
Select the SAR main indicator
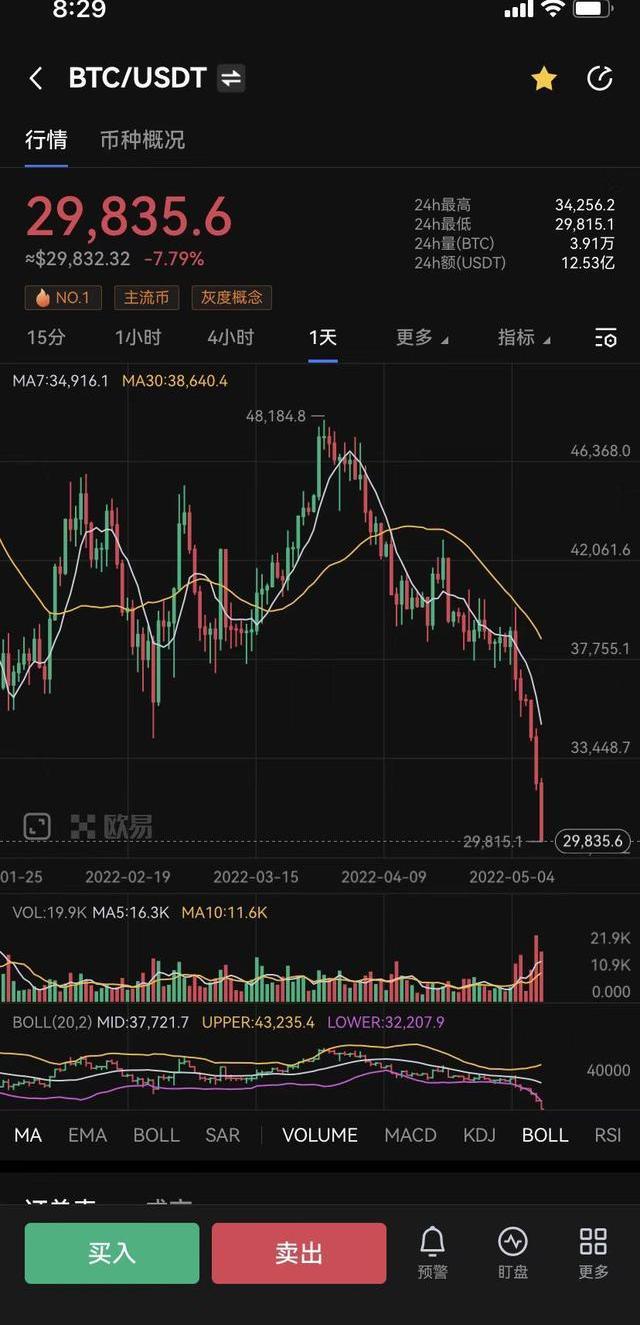click(x=222, y=1135)
